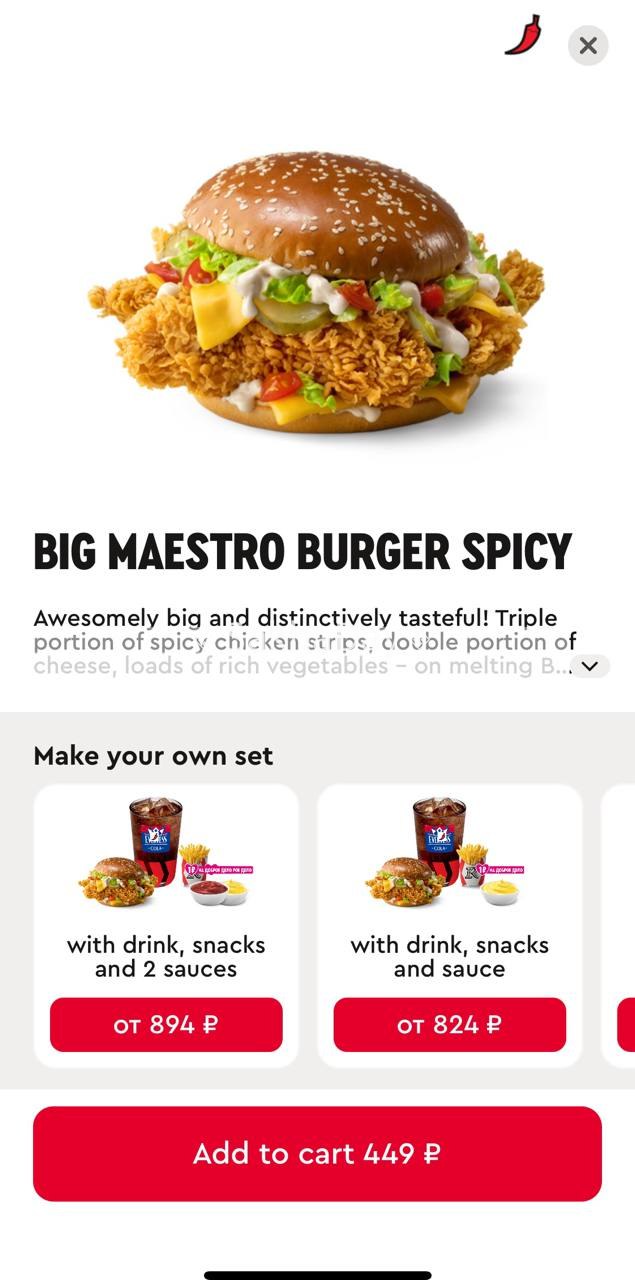Expand the full burger description
Image resolution: width=635 pixels, height=1280 pixels.
click(x=589, y=666)
